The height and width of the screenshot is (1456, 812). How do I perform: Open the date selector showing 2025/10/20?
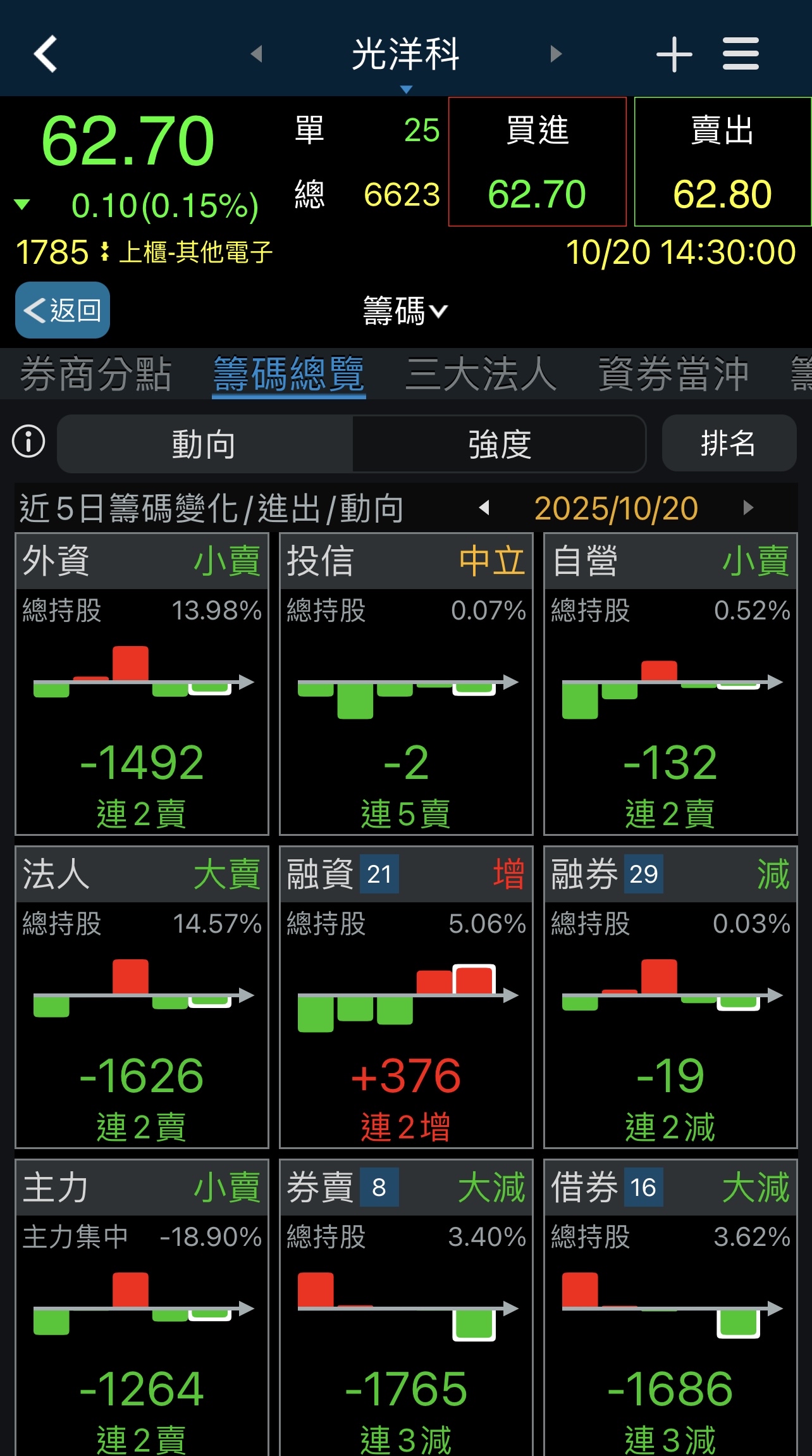(616, 507)
